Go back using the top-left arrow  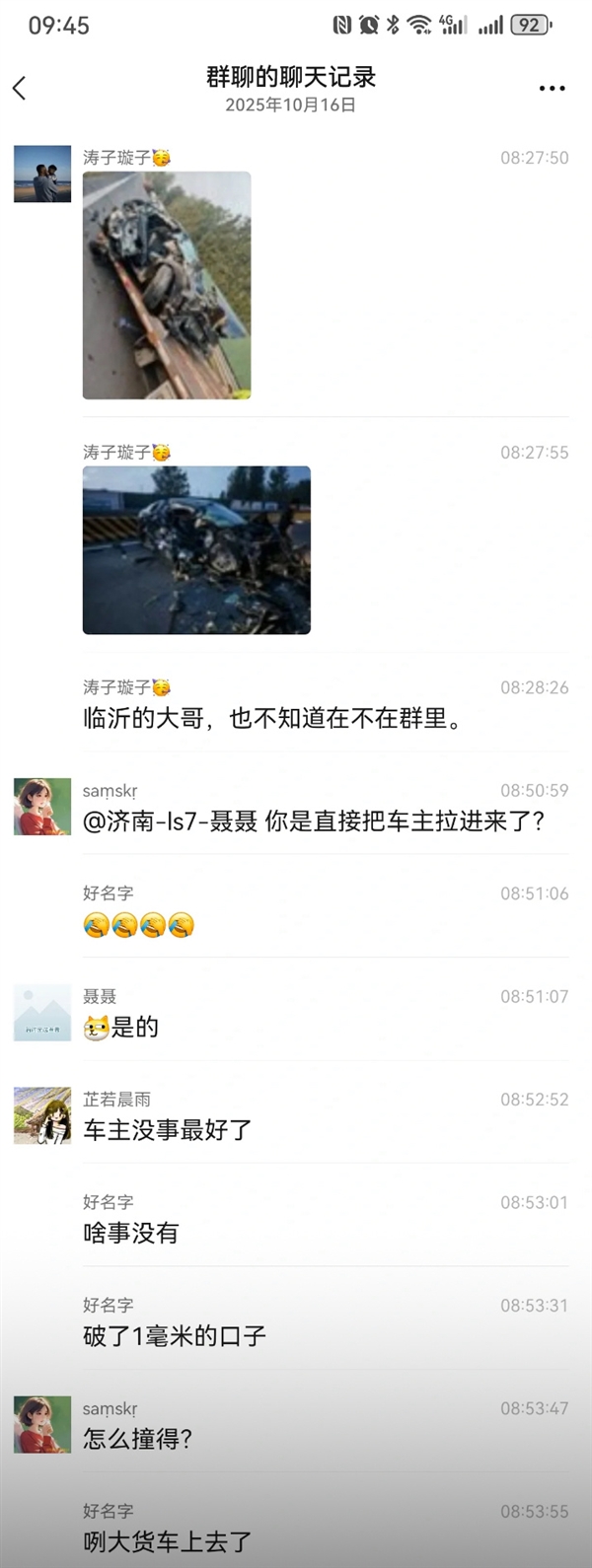point(20,88)
